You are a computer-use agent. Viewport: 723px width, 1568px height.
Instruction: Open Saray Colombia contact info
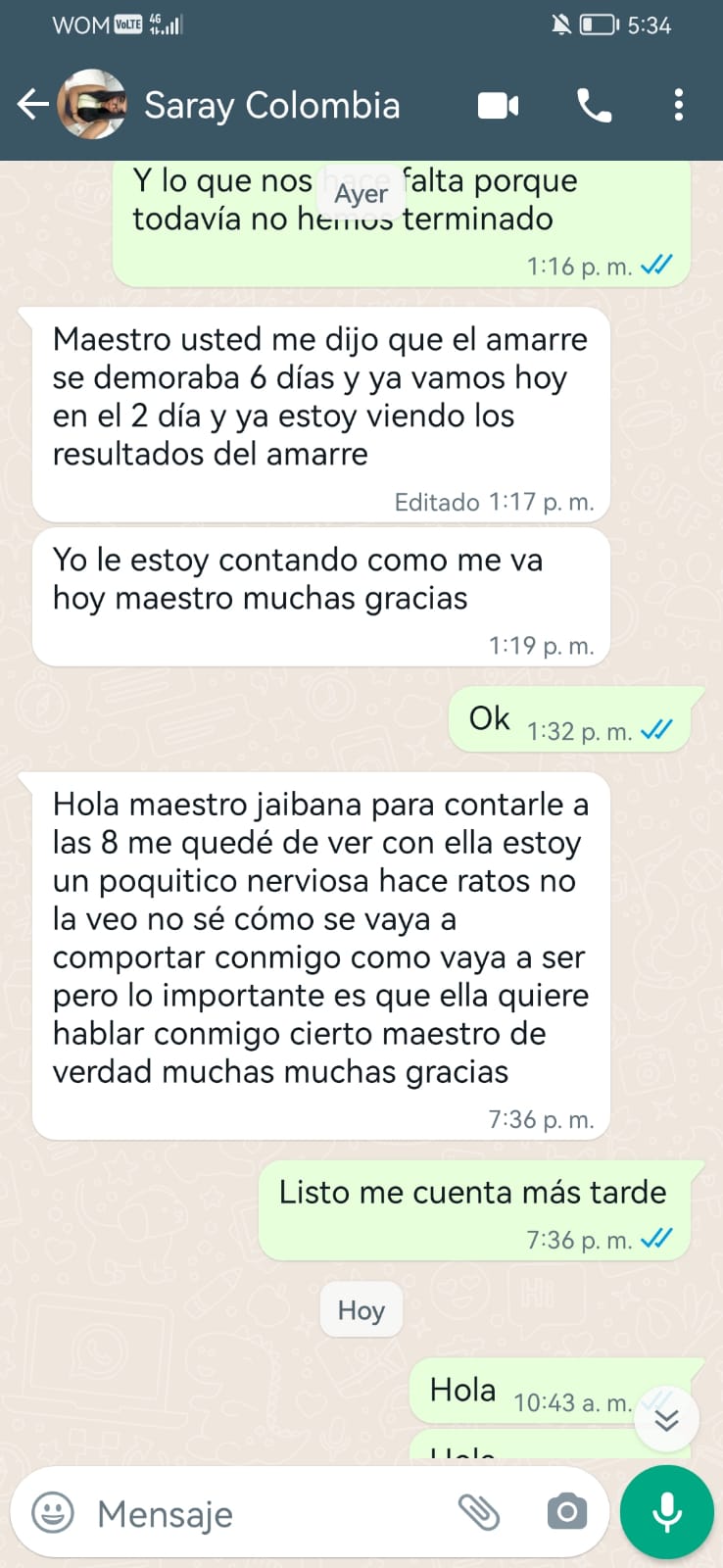coord(272,105)
